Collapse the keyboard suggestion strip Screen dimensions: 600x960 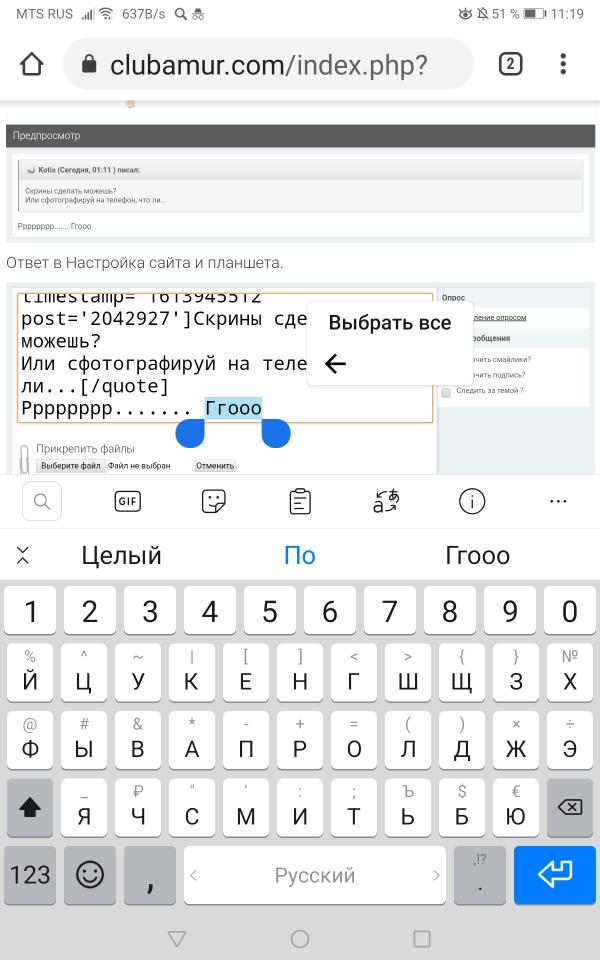pyautogui.click(x=23, y=555)
